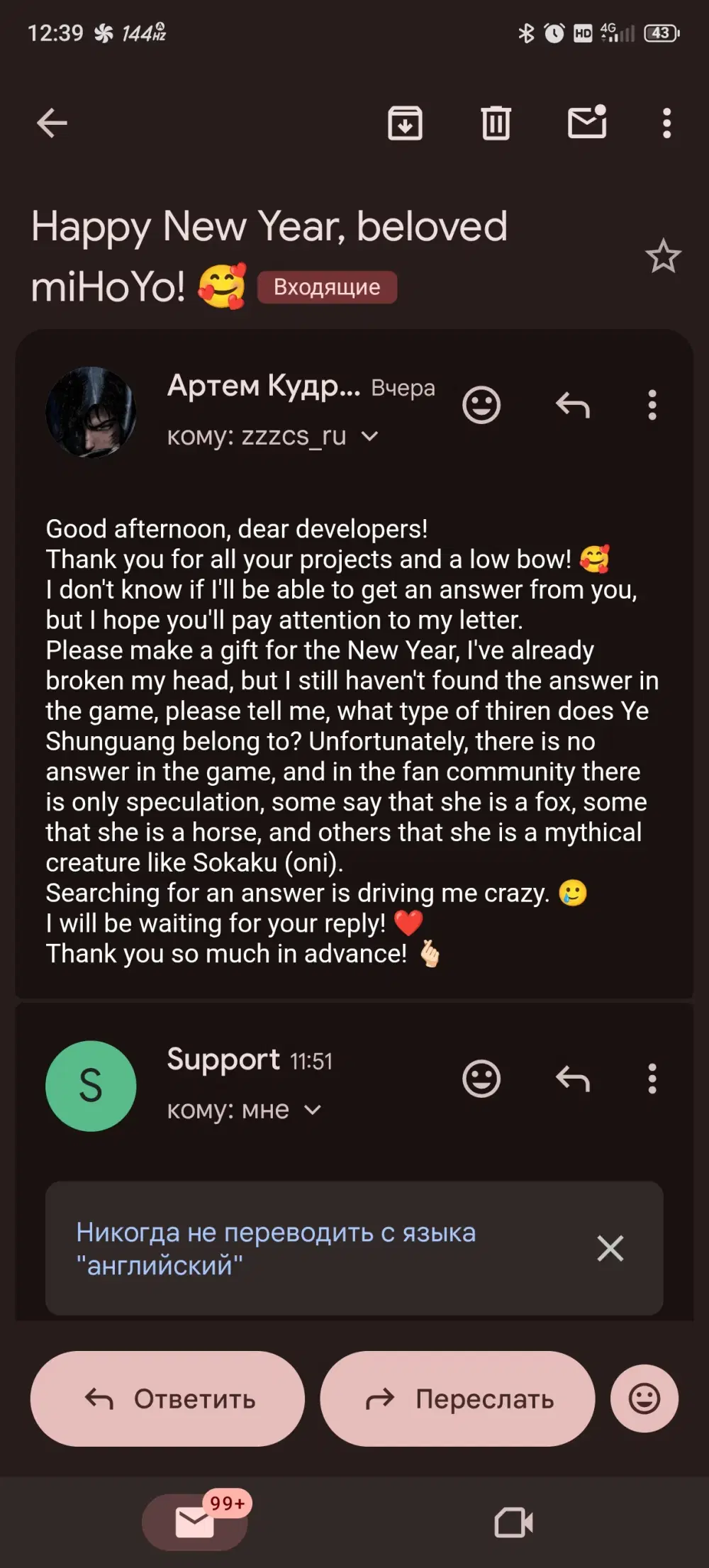Open more options for Support's message
Screen dimensions: 709x1568
[652, 1079]
